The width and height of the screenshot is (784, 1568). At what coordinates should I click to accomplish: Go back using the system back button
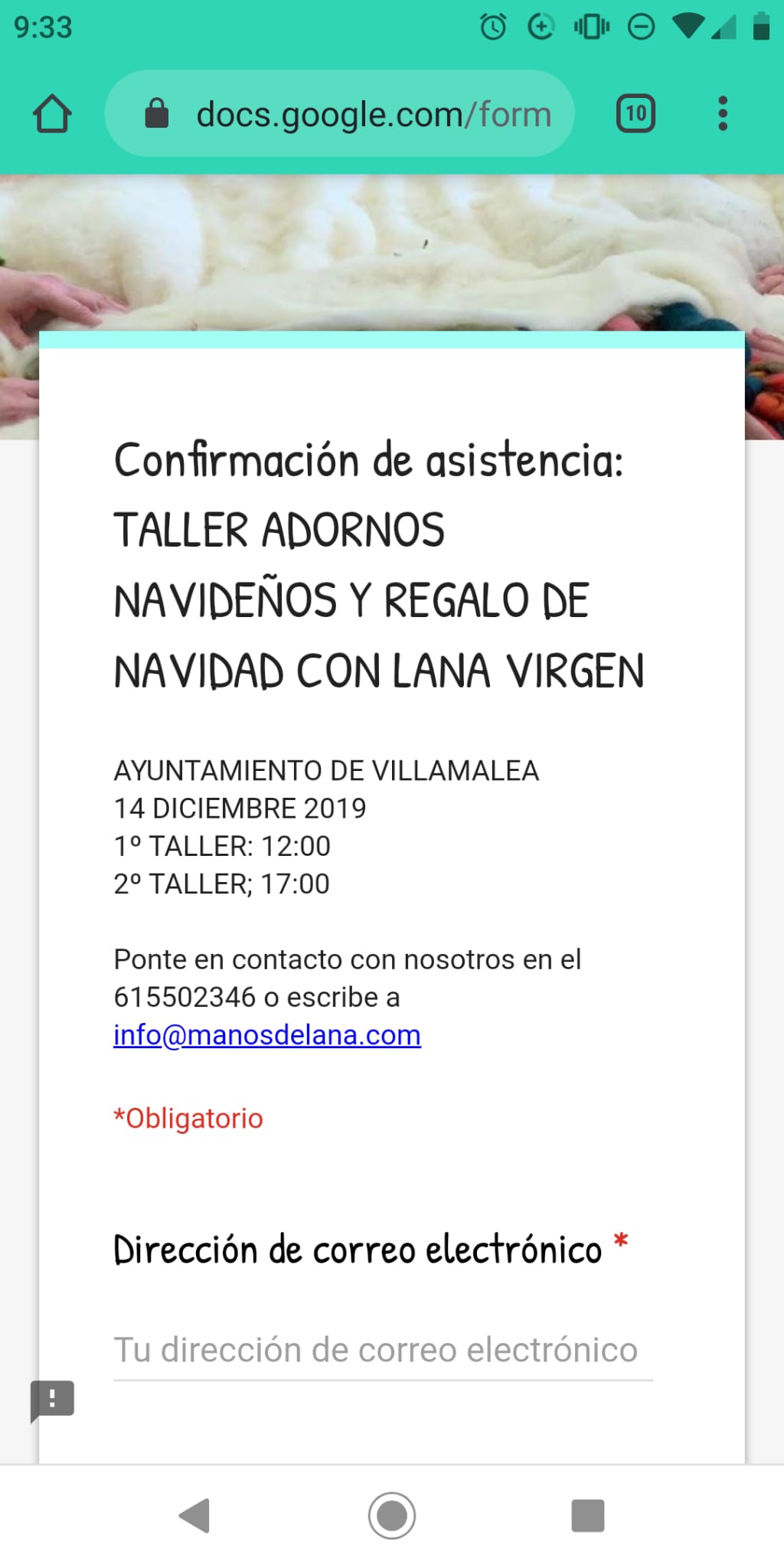click(194, 1515)
